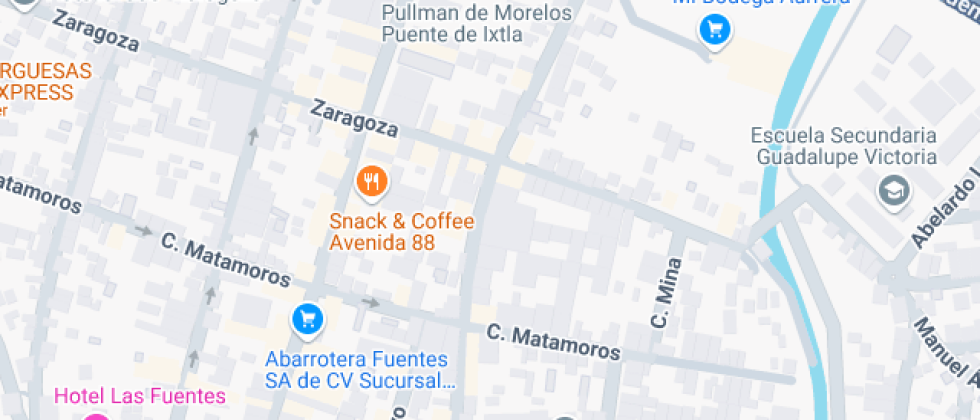
Task: Select the Abarrotera Fuentes store pin
Action: pyautogui.click(x=307, y=320)
